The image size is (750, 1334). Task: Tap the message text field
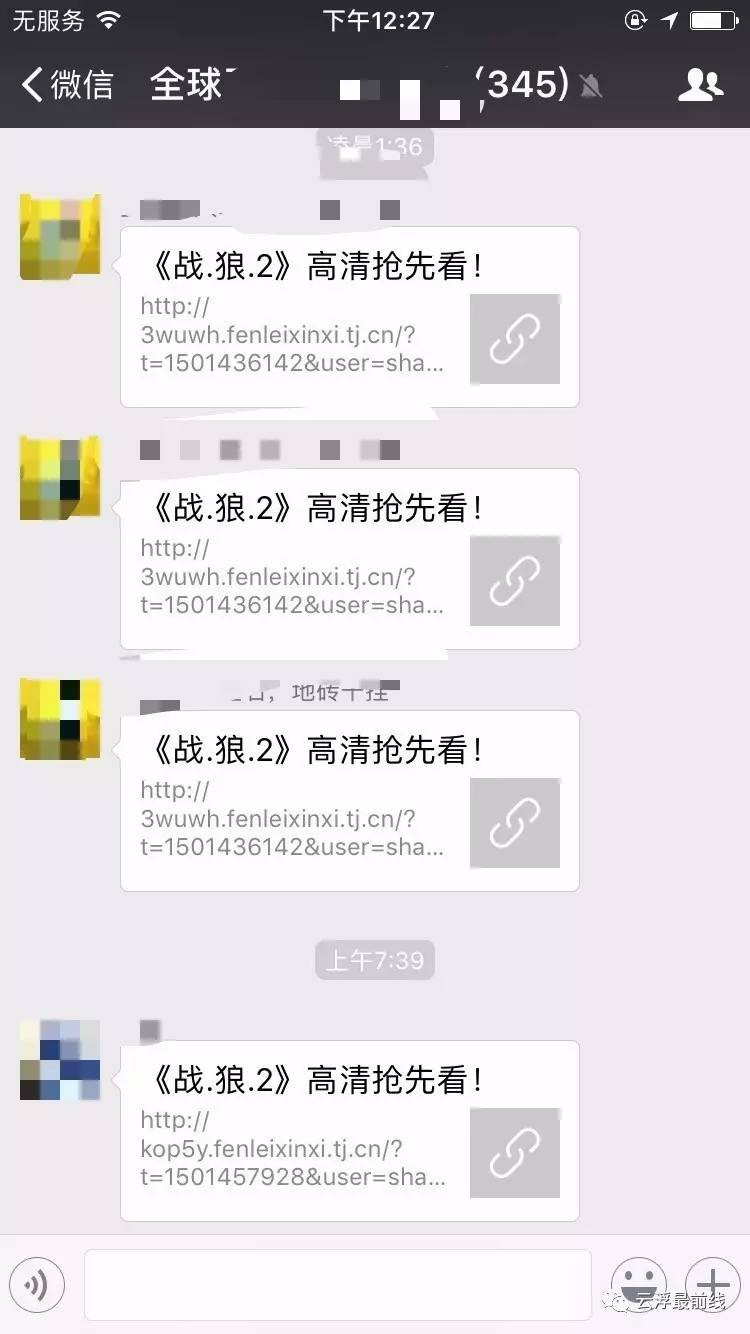[x=338, y=1284]
